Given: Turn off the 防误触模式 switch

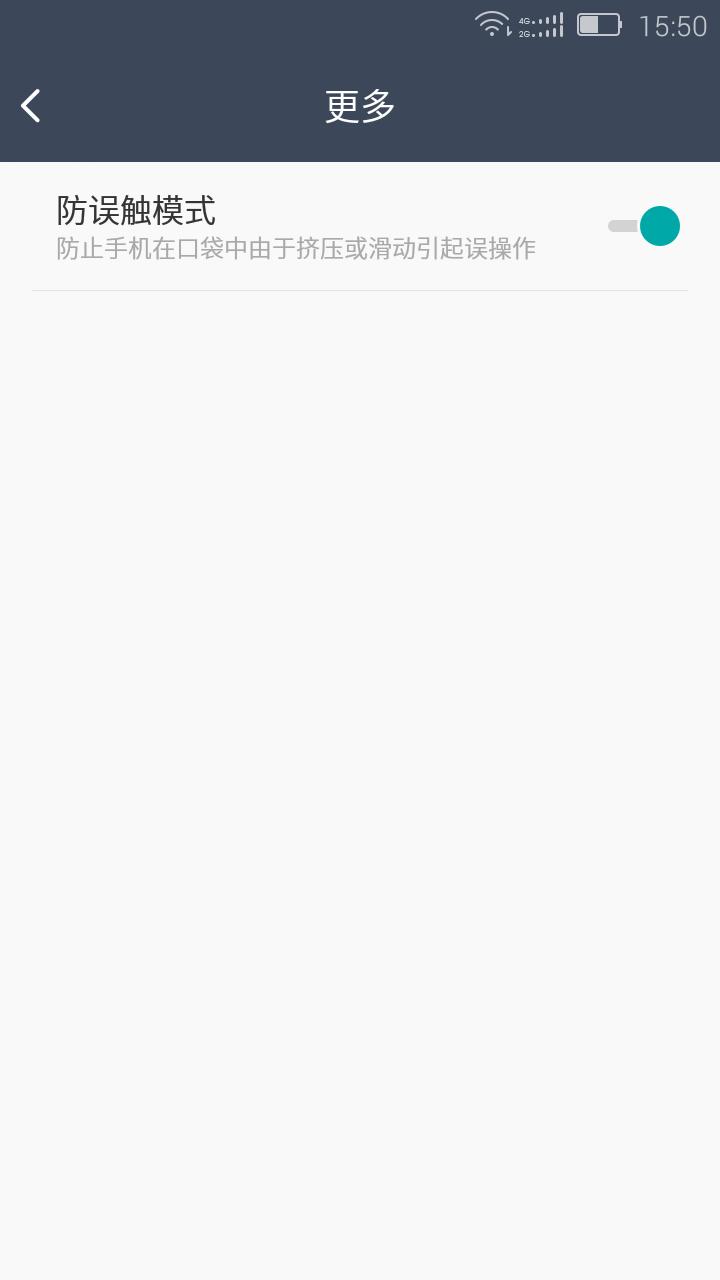Looking at the screenshot, I should coord(644,226).
